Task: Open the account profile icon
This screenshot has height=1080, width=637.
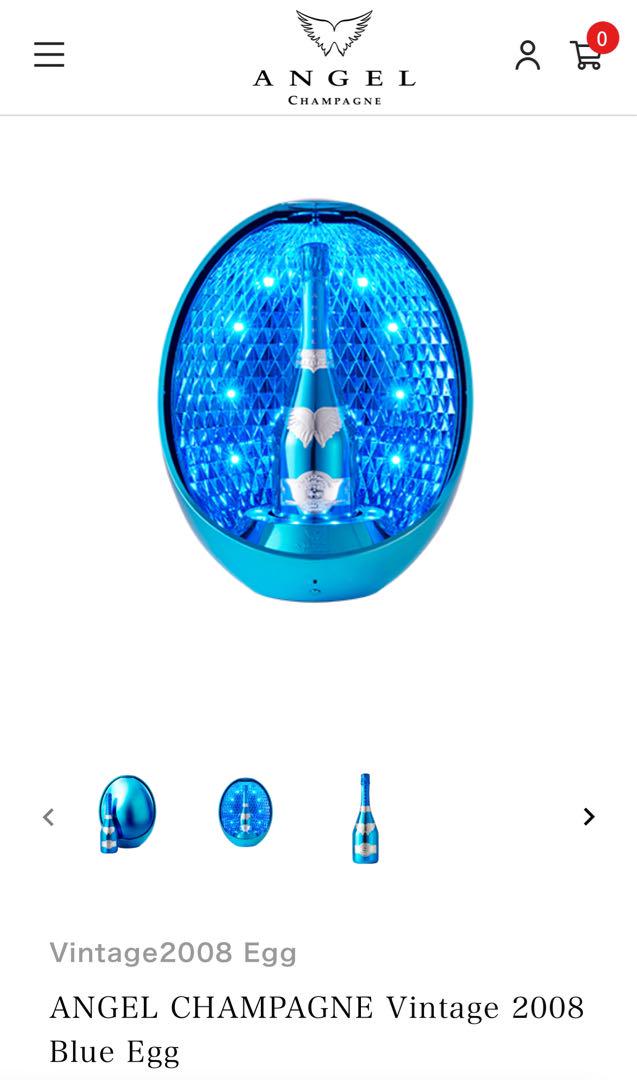Action: [527, 55]
